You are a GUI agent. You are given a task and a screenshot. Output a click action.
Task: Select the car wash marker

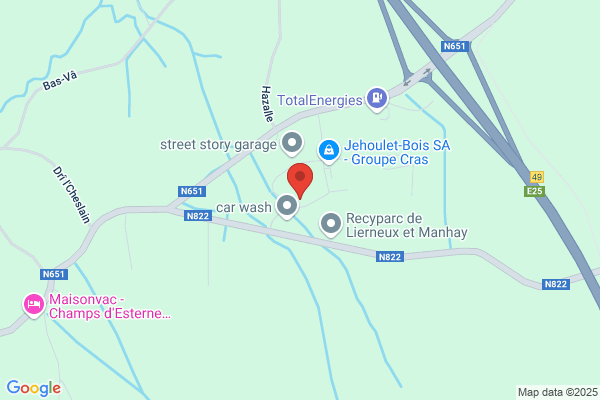[287, 207]
